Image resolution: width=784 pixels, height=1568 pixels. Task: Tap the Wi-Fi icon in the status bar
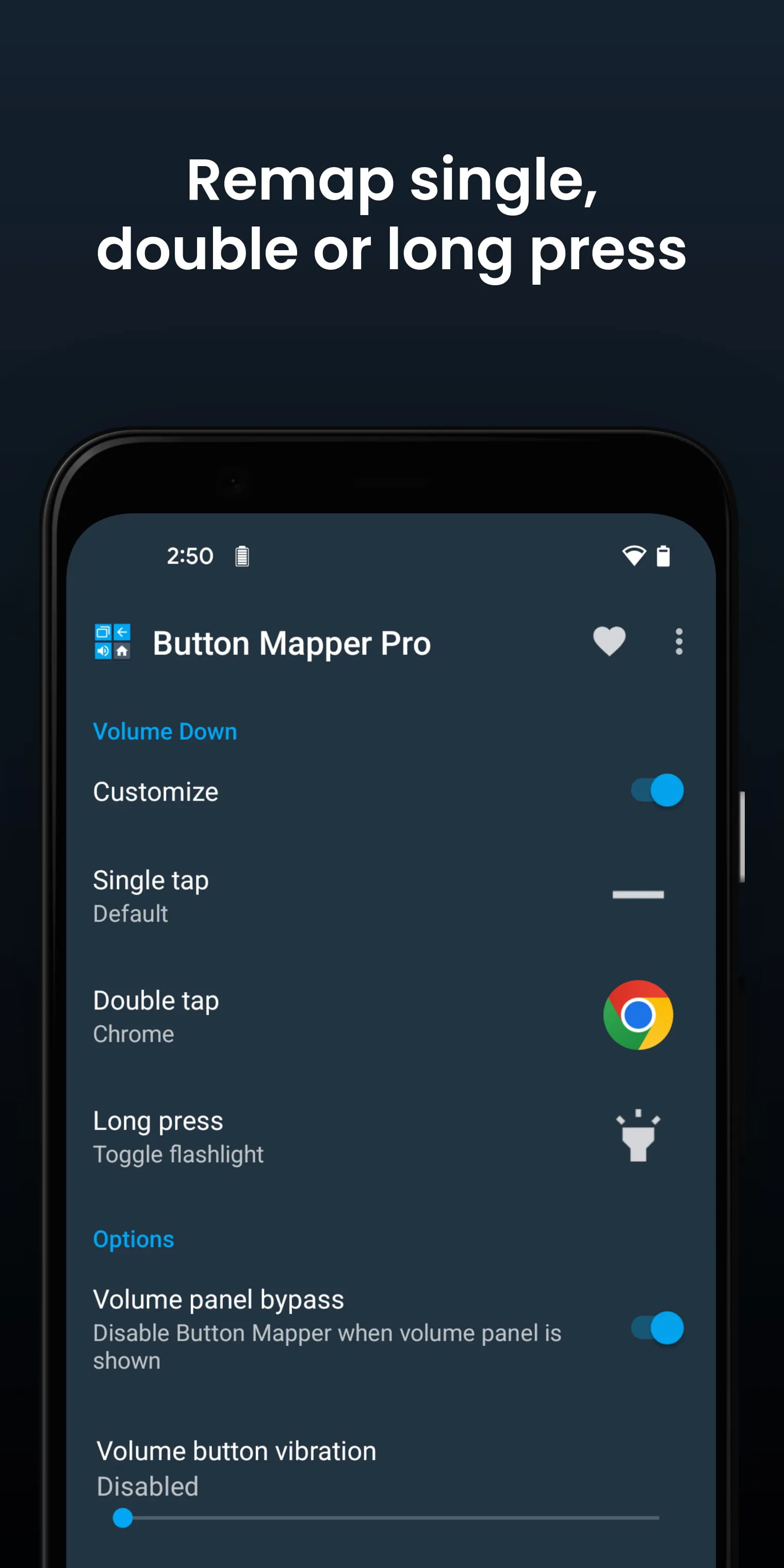(x=634, y=556)
